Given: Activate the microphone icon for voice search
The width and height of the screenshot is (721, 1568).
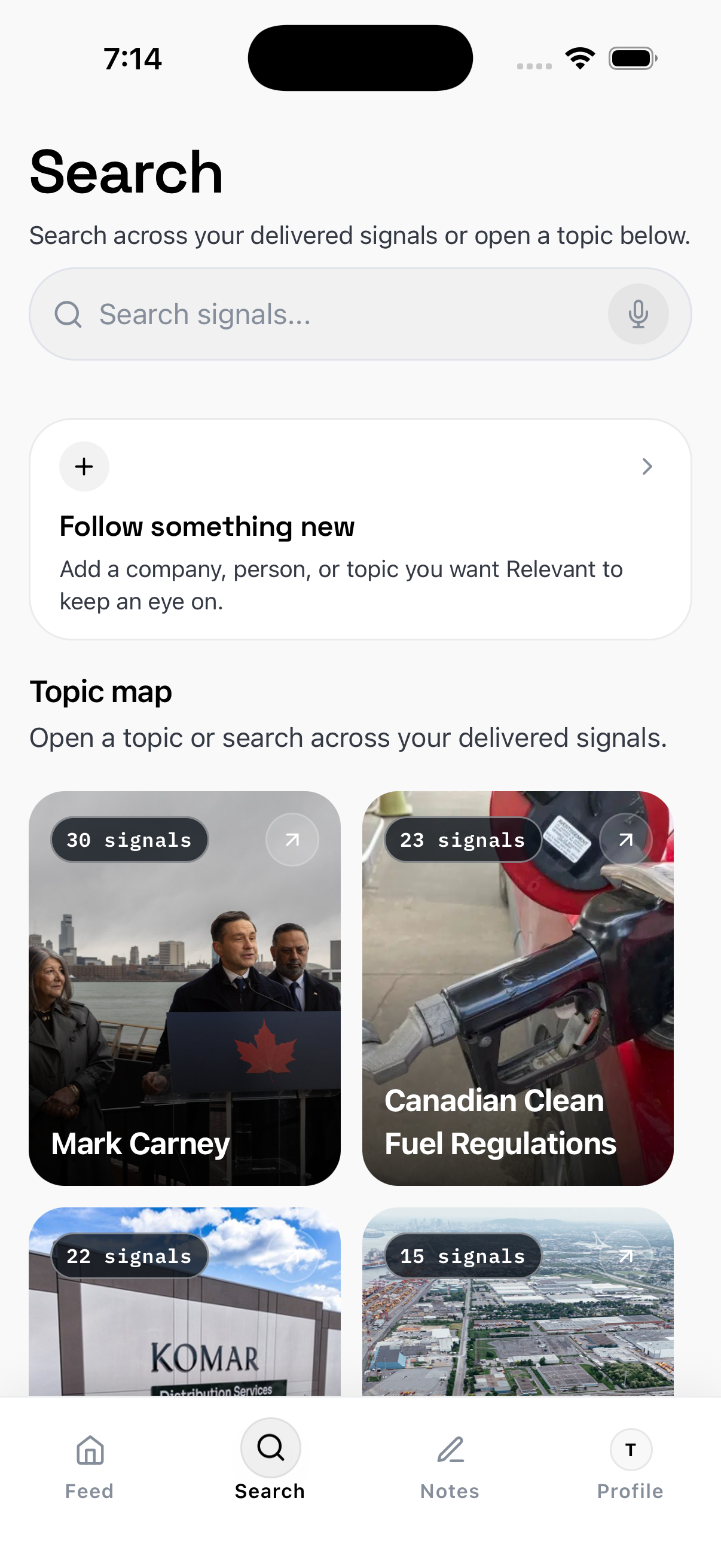Looking at the screenshot, I should tap(638, 314).
